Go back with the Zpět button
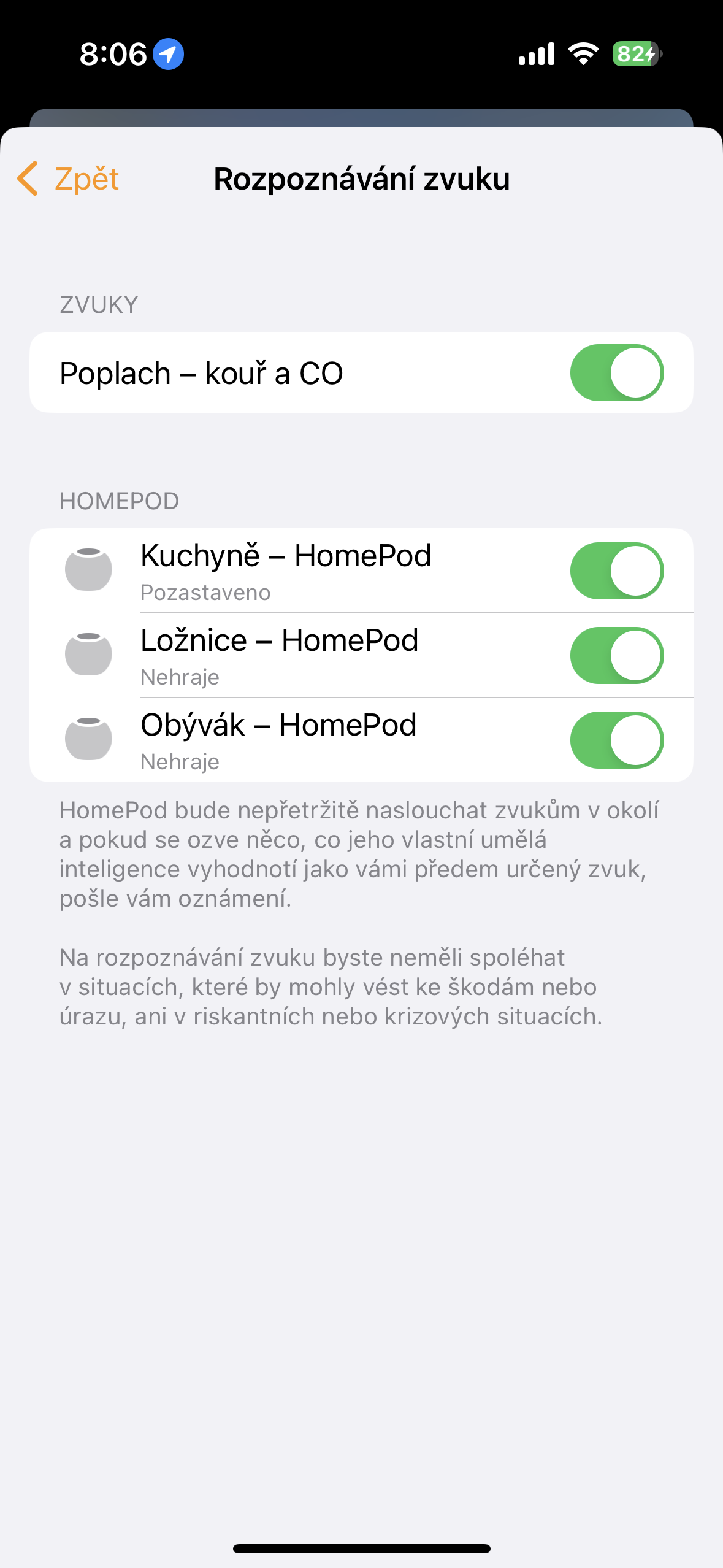This screenshot has width=723, height=1568. (69, 179)
